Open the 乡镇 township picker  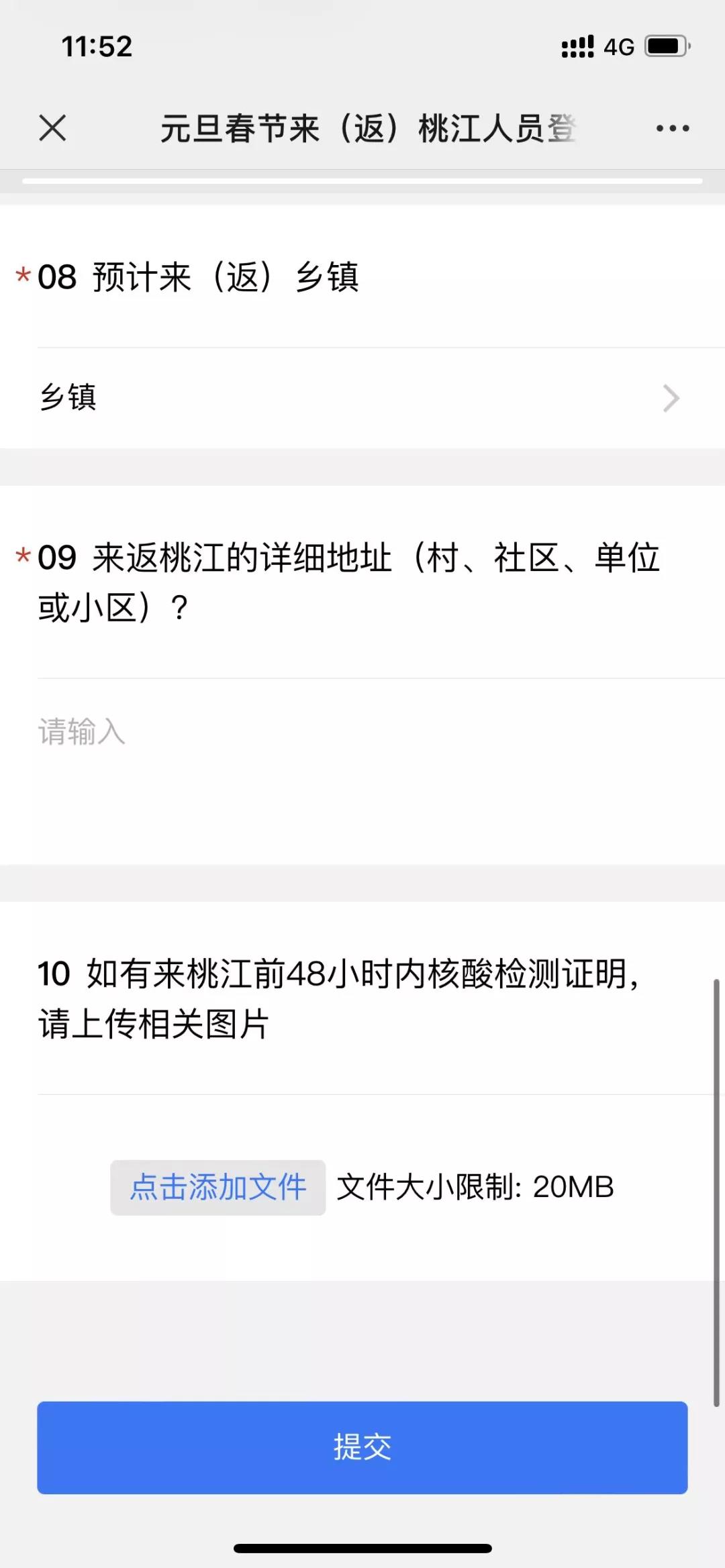pyautogui.click(x=362, y=398)
